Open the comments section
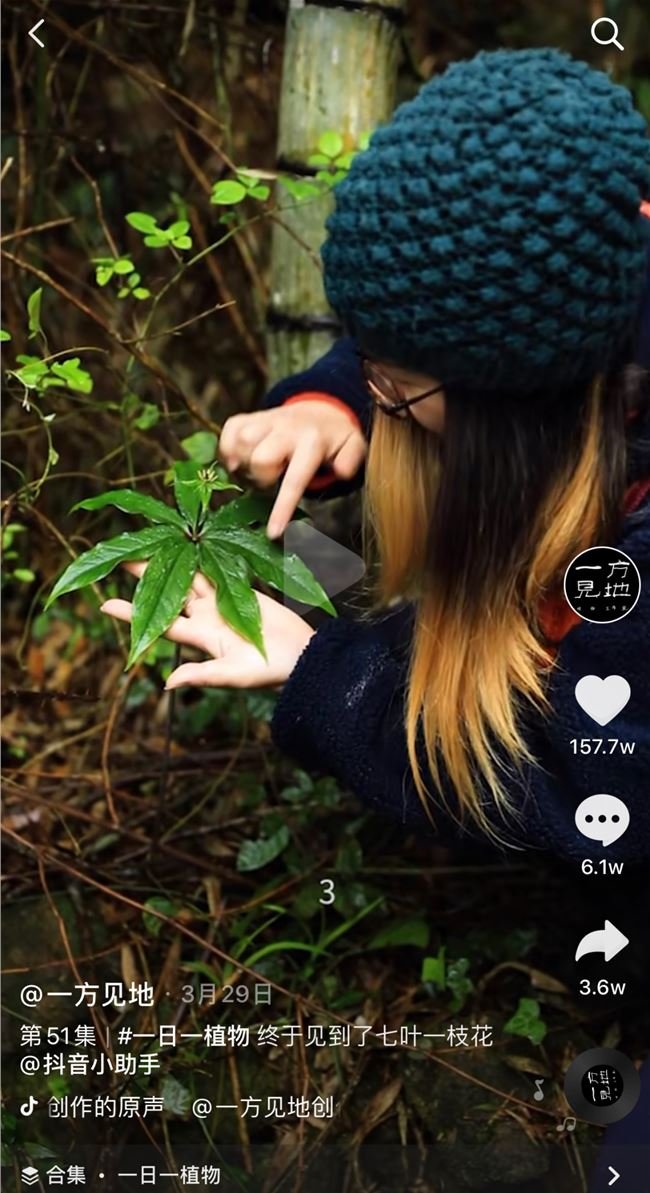 tap(602, 820)
